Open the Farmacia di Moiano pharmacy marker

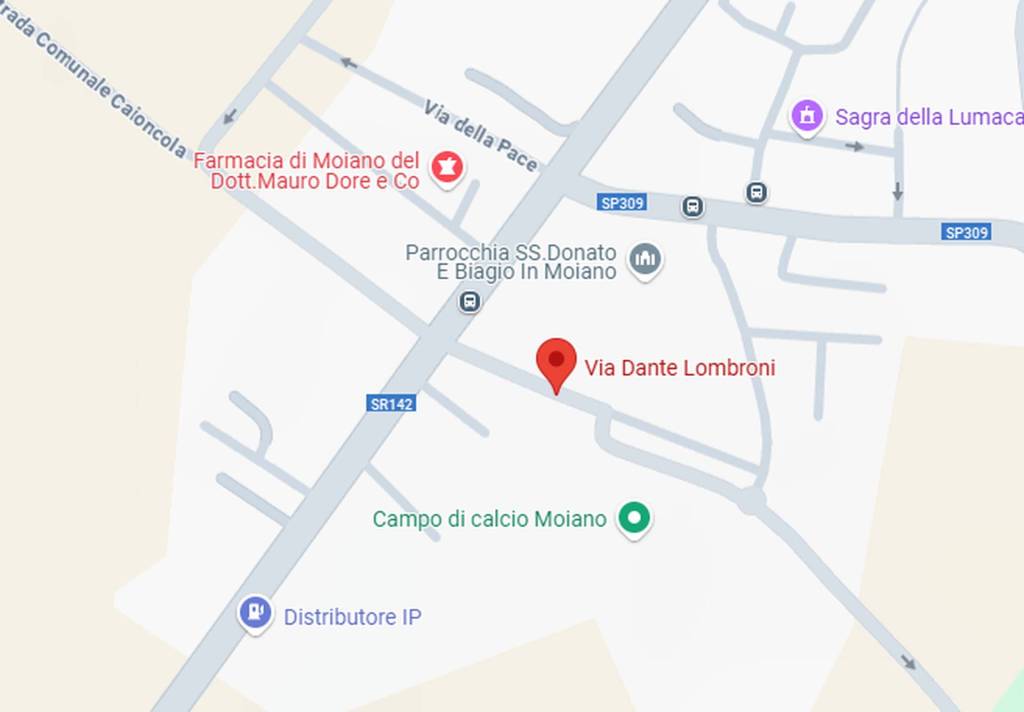tap(446, 167)
